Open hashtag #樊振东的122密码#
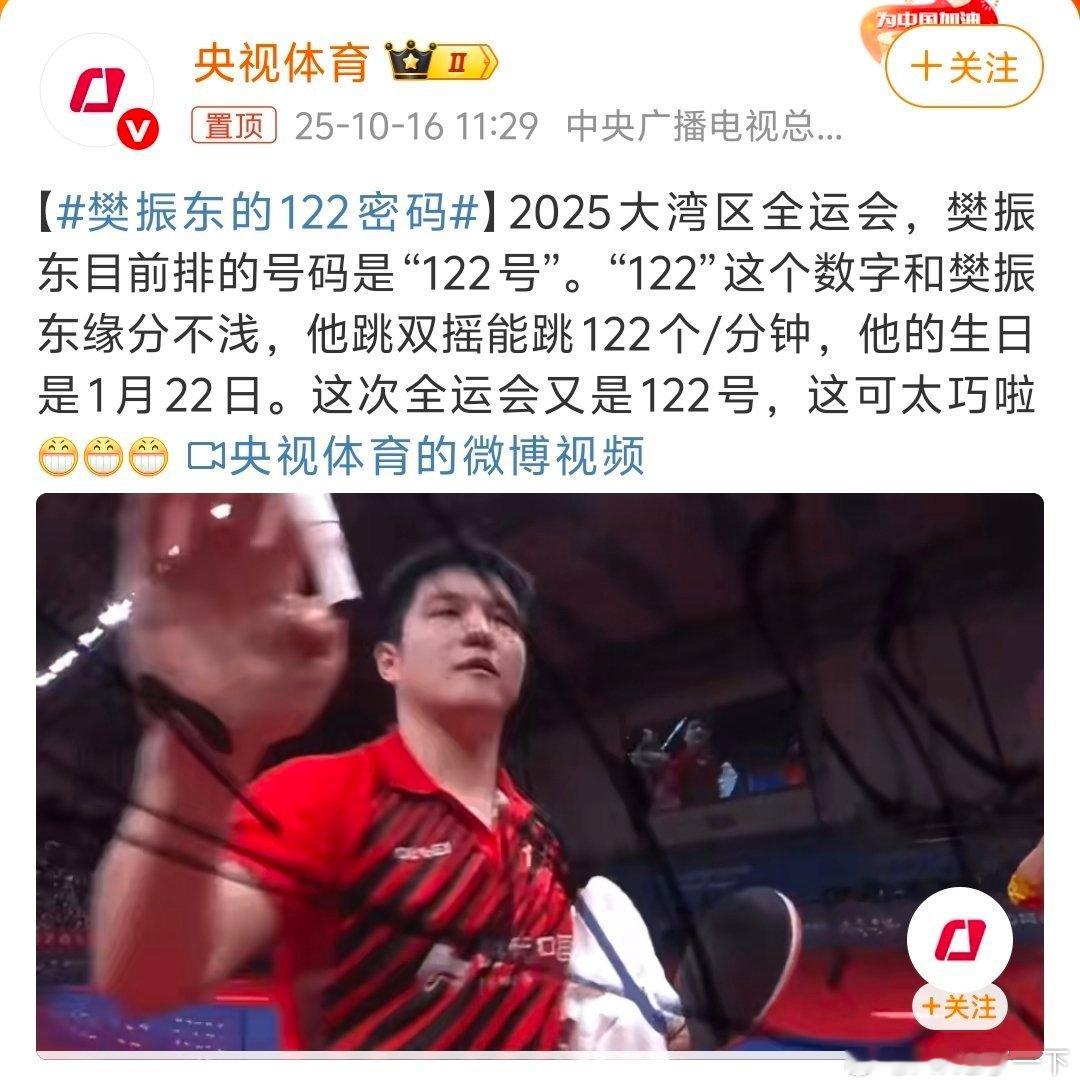This screenshot has width=1080, height=1087. (x=268, y=212)
